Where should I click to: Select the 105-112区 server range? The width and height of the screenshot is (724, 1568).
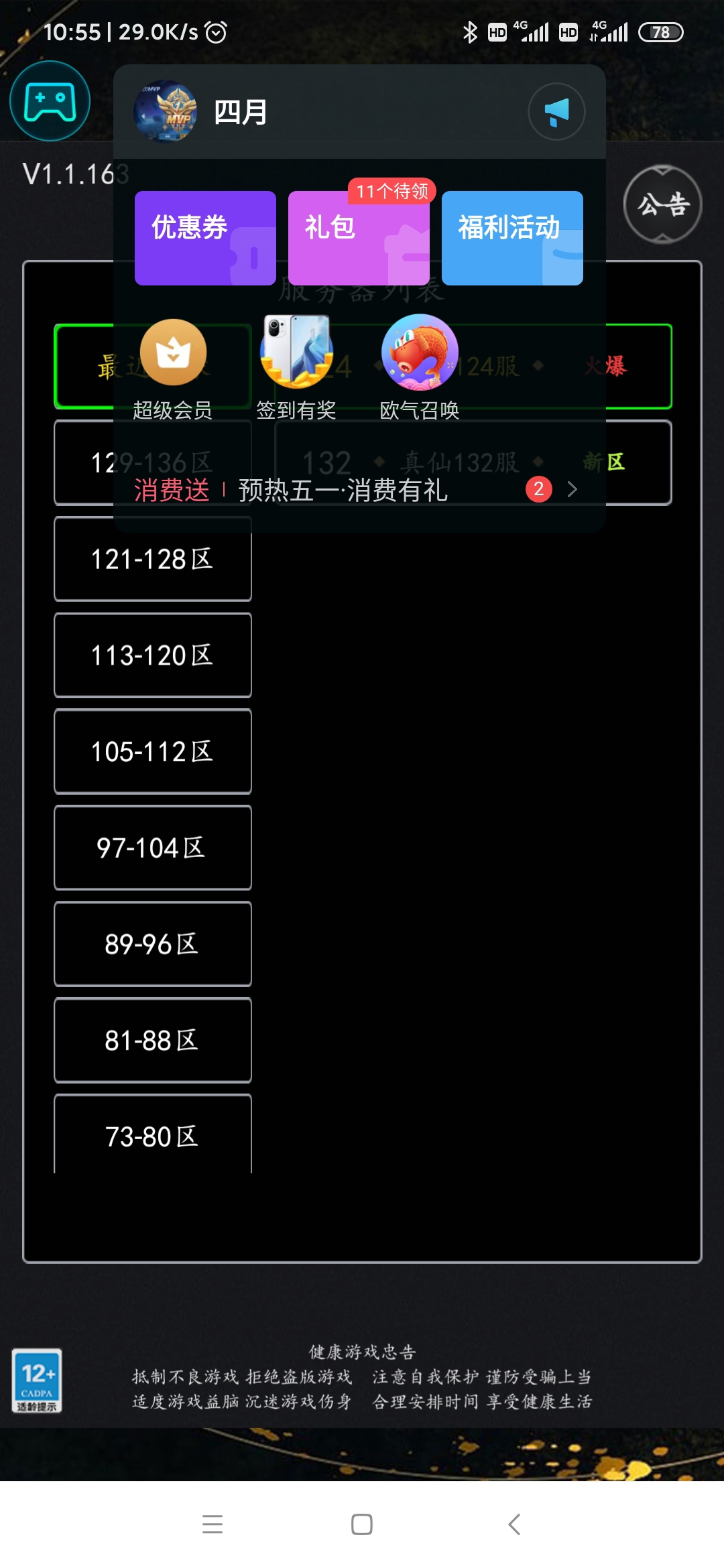click(153, 751)
